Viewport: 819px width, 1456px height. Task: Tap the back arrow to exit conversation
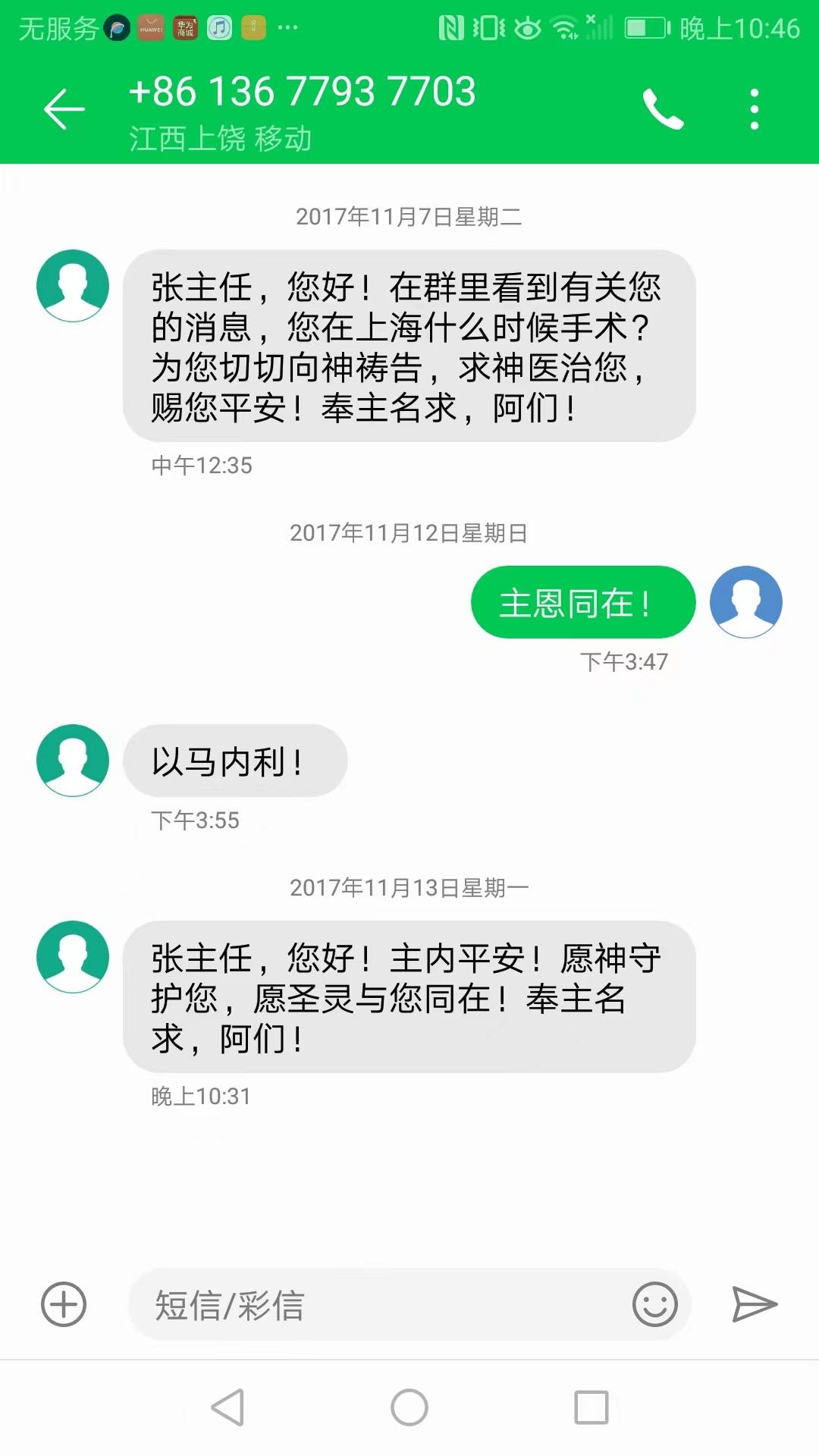64,108
